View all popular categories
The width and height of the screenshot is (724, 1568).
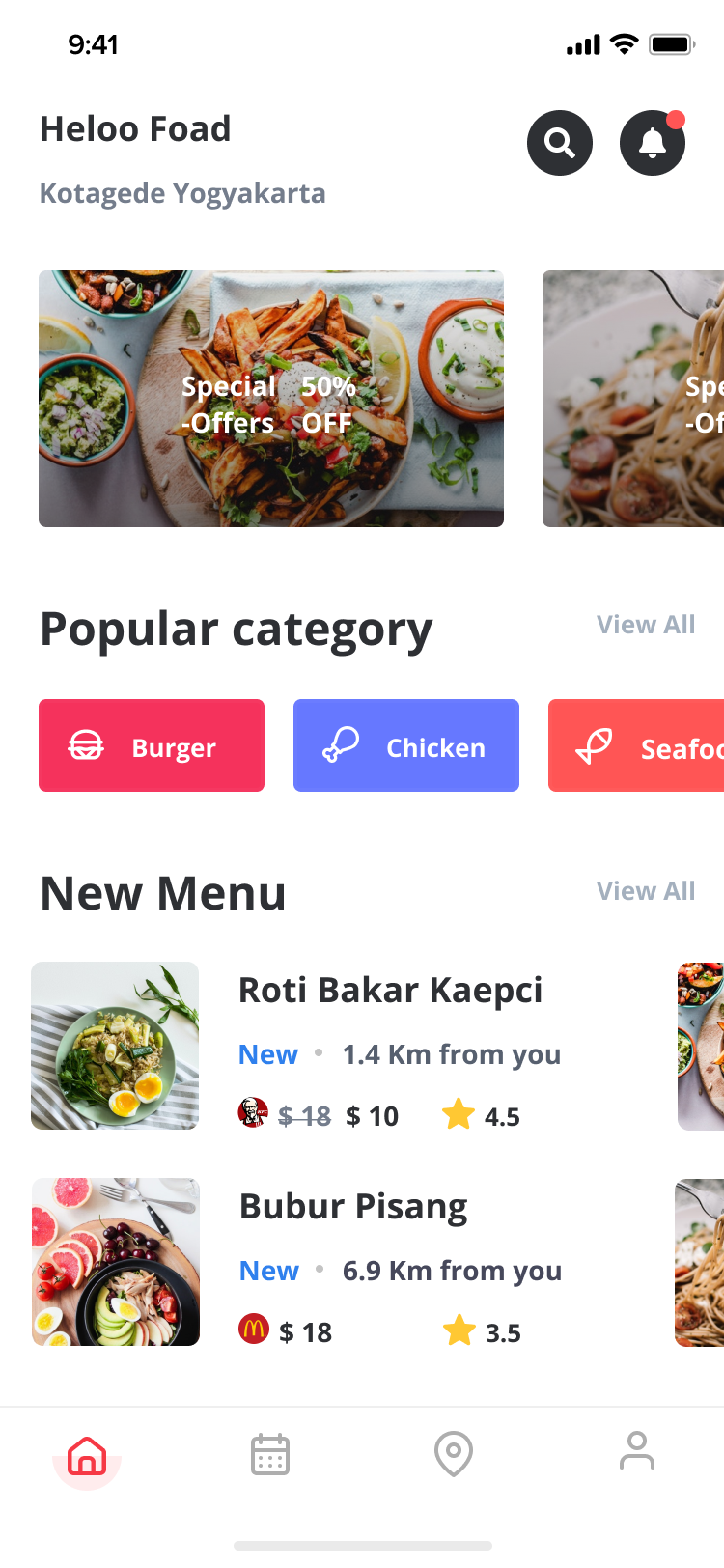tap(646, 625)
